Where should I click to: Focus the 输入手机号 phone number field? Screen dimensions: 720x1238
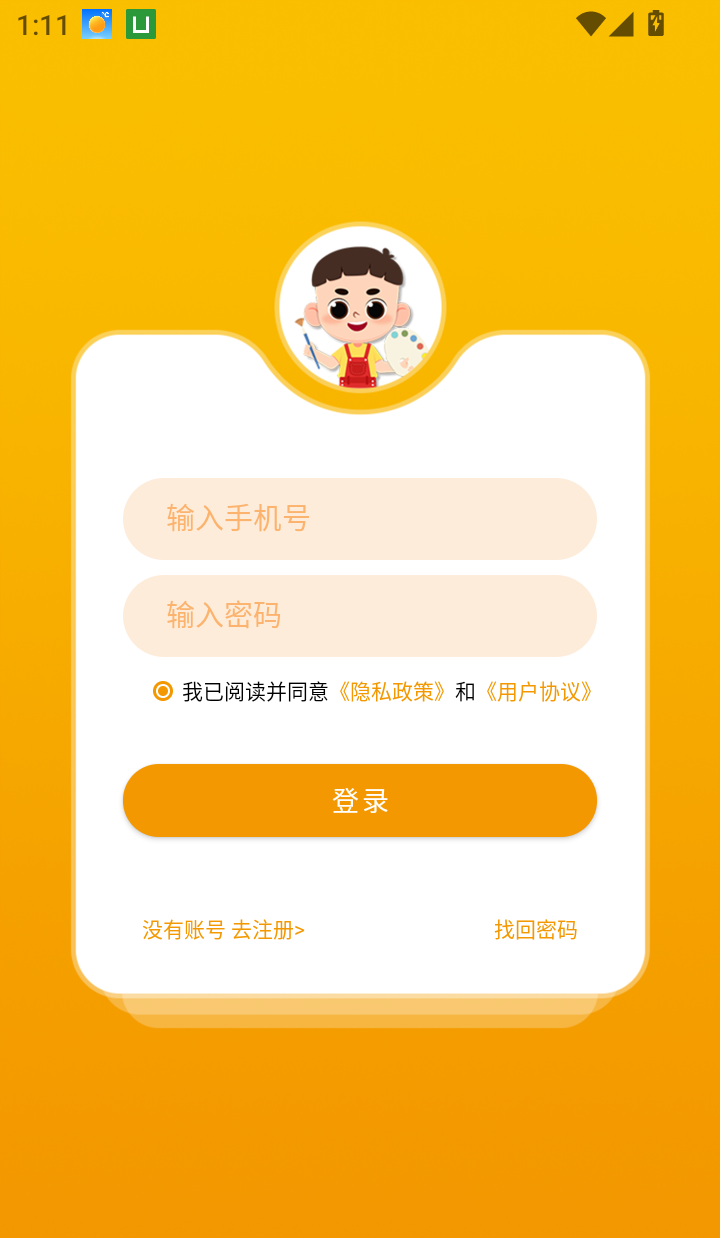click(359, 518)
